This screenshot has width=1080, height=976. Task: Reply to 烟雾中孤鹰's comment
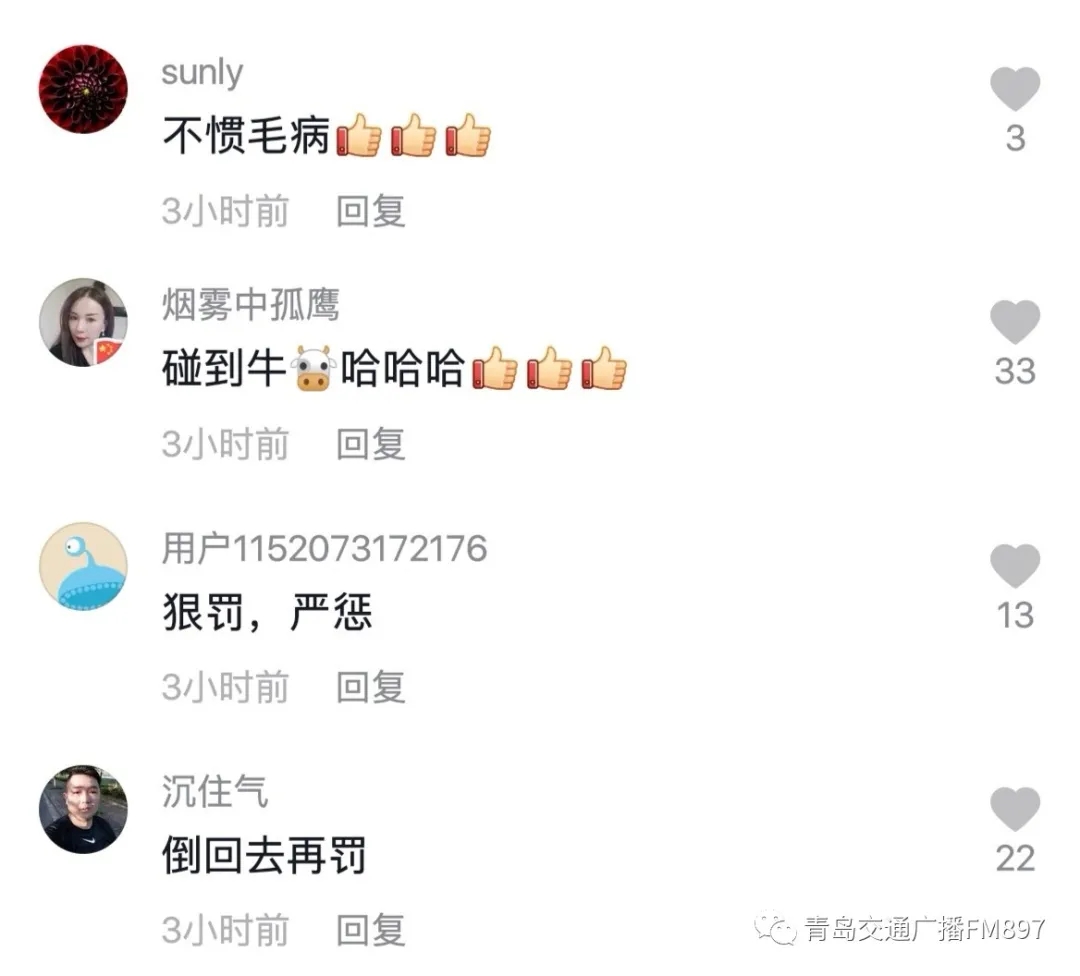tap(371, 443)
